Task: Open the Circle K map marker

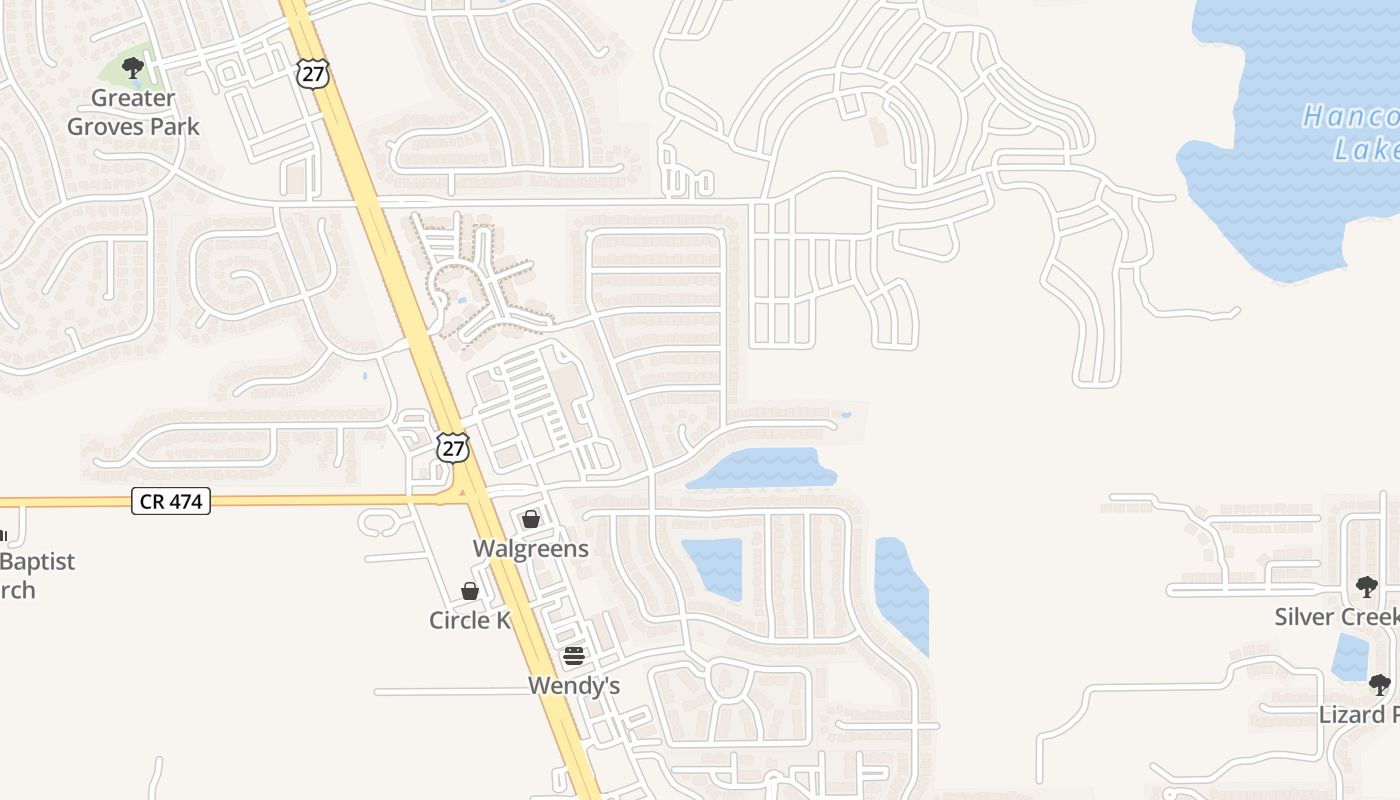Action: [470, 591]
